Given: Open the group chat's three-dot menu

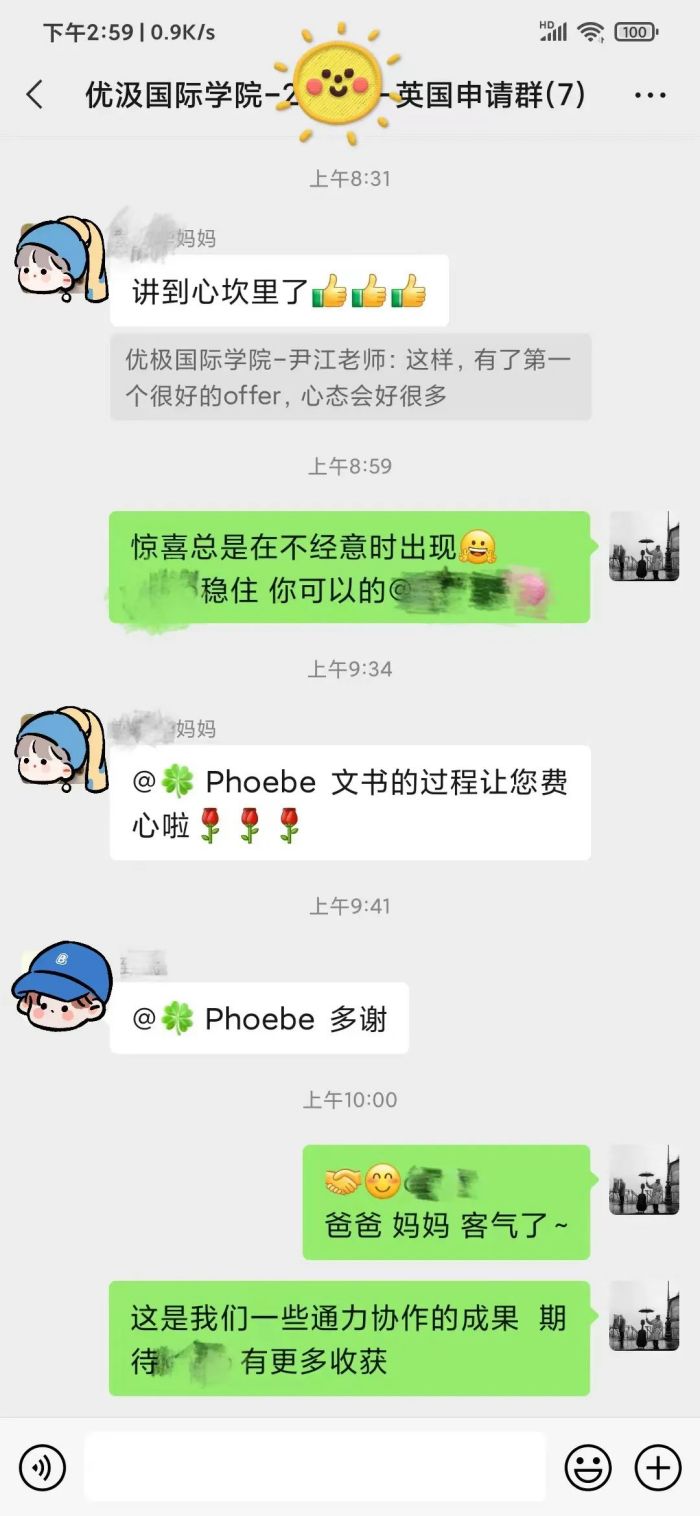Looking at the screenshot, I should (x=650, y=95).
